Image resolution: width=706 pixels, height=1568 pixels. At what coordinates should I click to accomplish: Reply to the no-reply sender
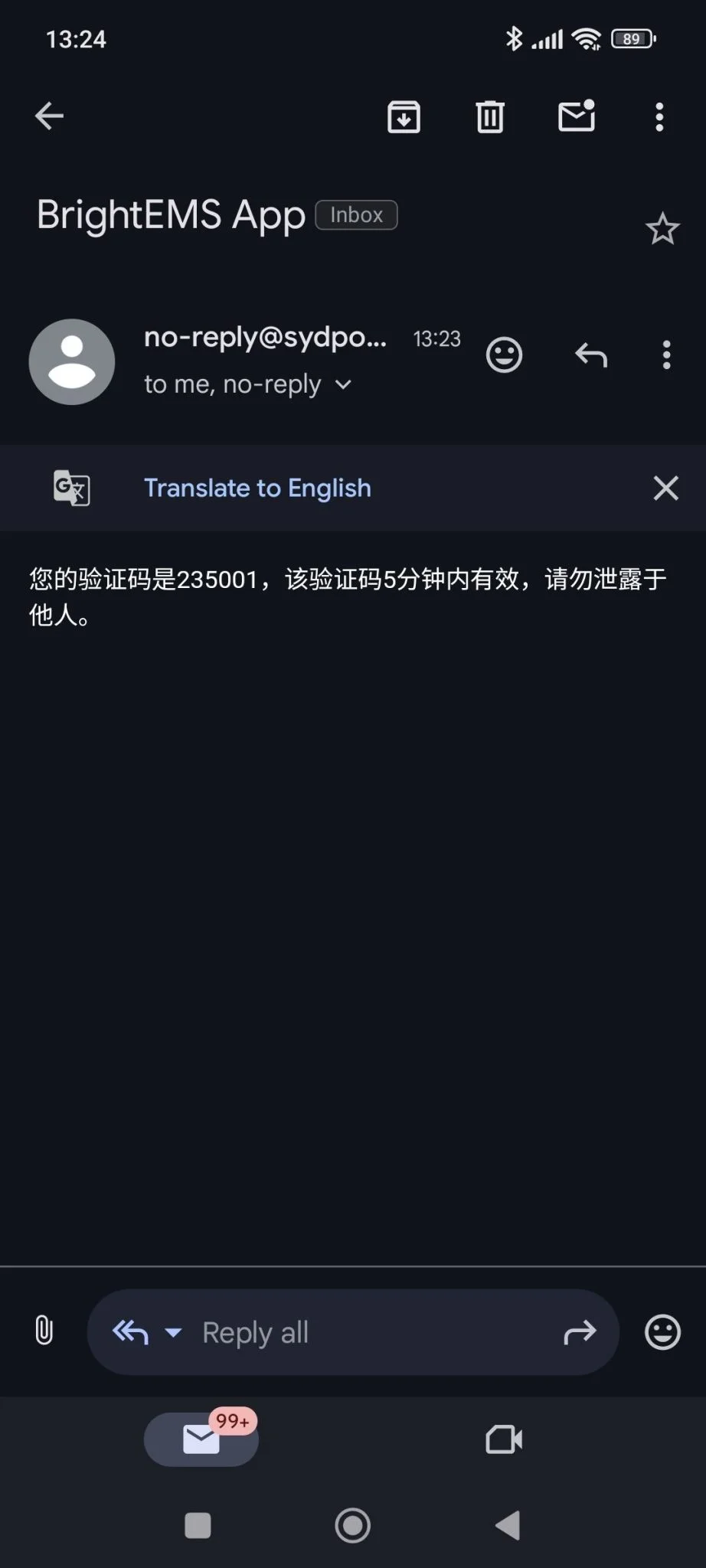point(590,354)
